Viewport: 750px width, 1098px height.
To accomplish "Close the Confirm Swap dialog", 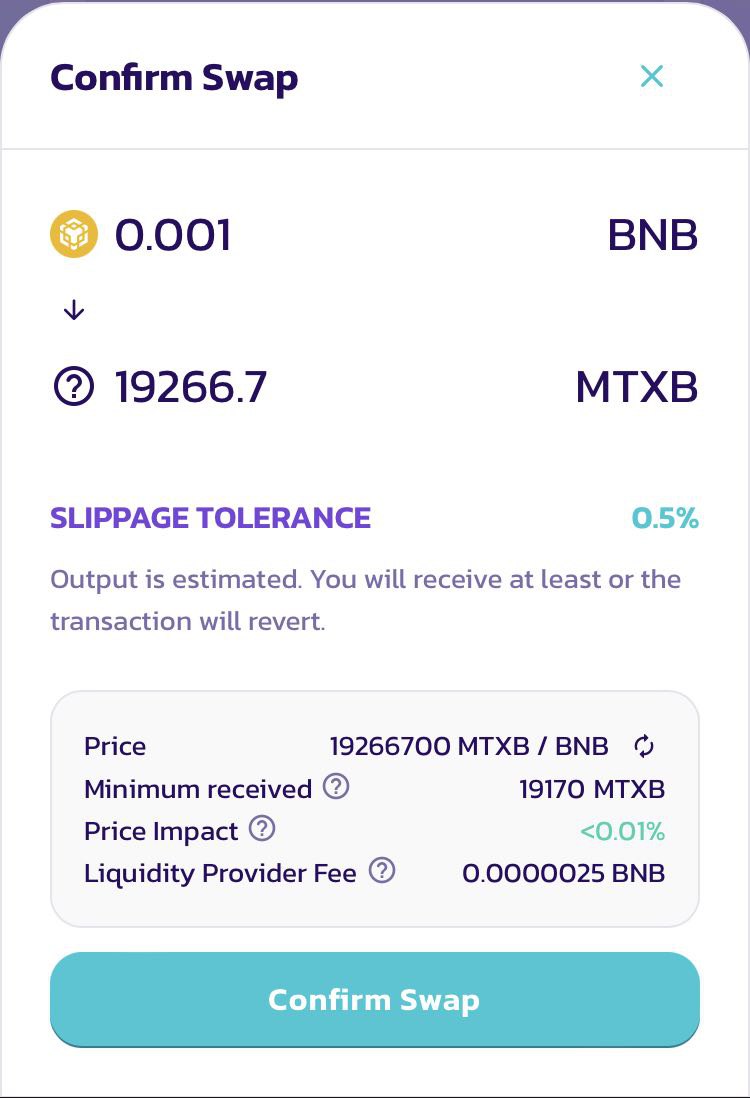I will (x=652, y=76).
